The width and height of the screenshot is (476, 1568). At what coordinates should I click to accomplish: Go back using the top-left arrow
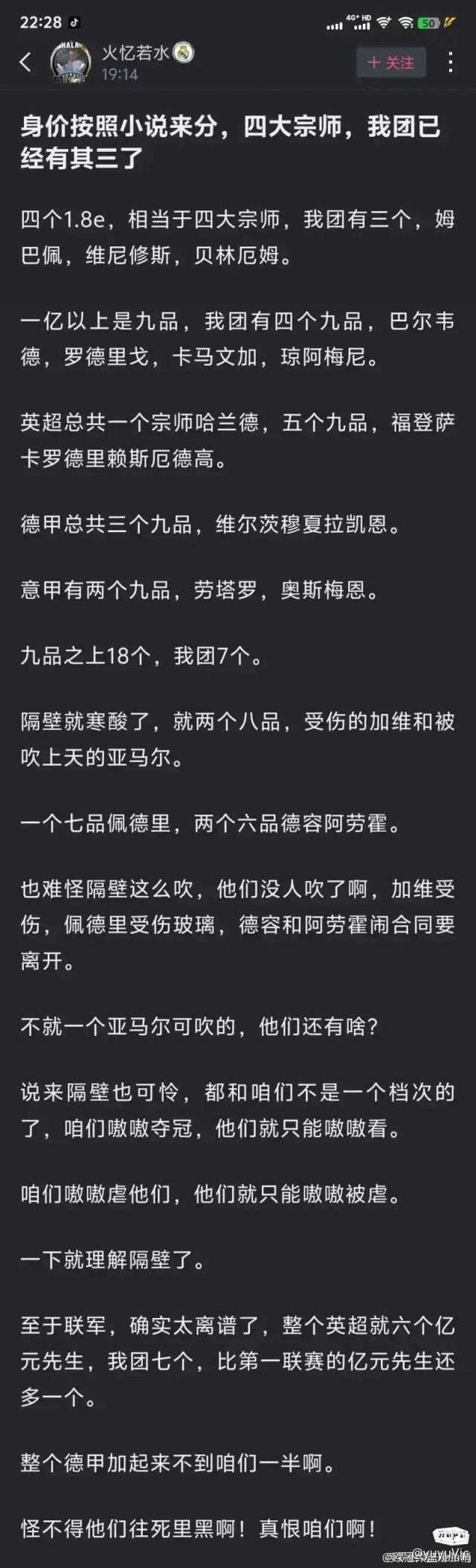point(26,63)
